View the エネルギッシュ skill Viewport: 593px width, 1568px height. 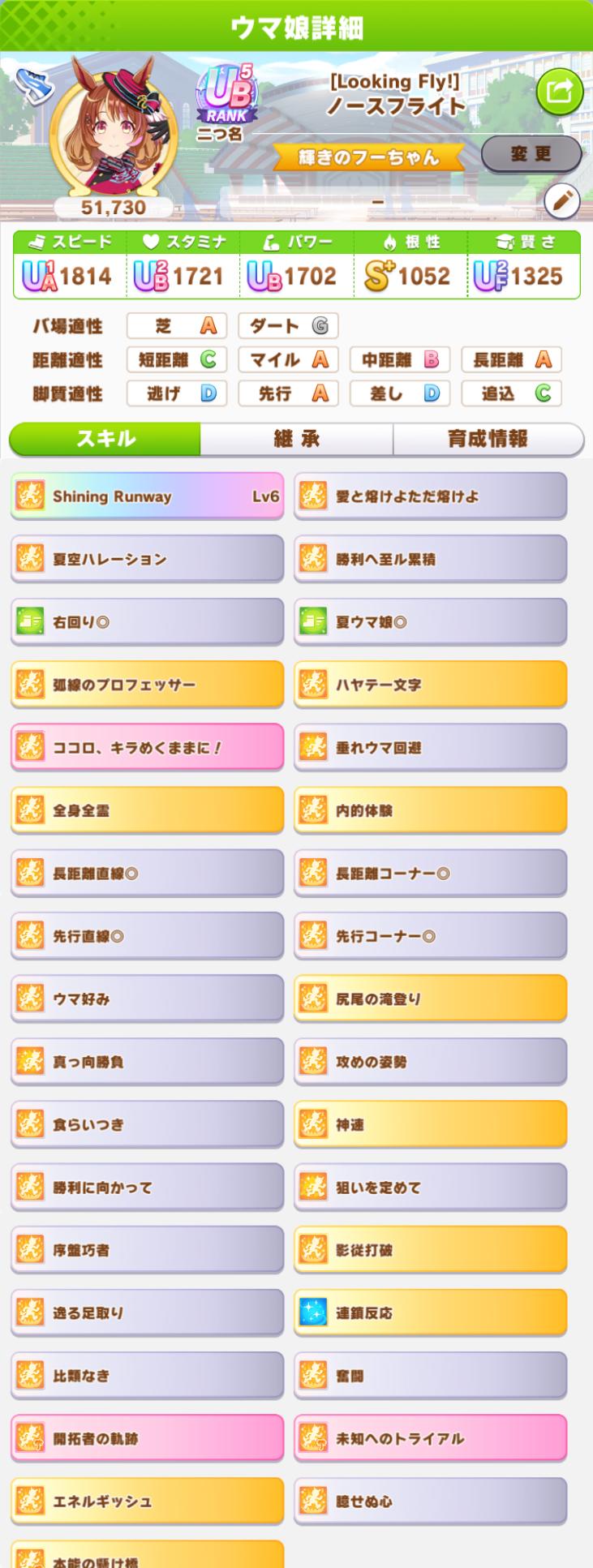click(x=147, y=1501)
